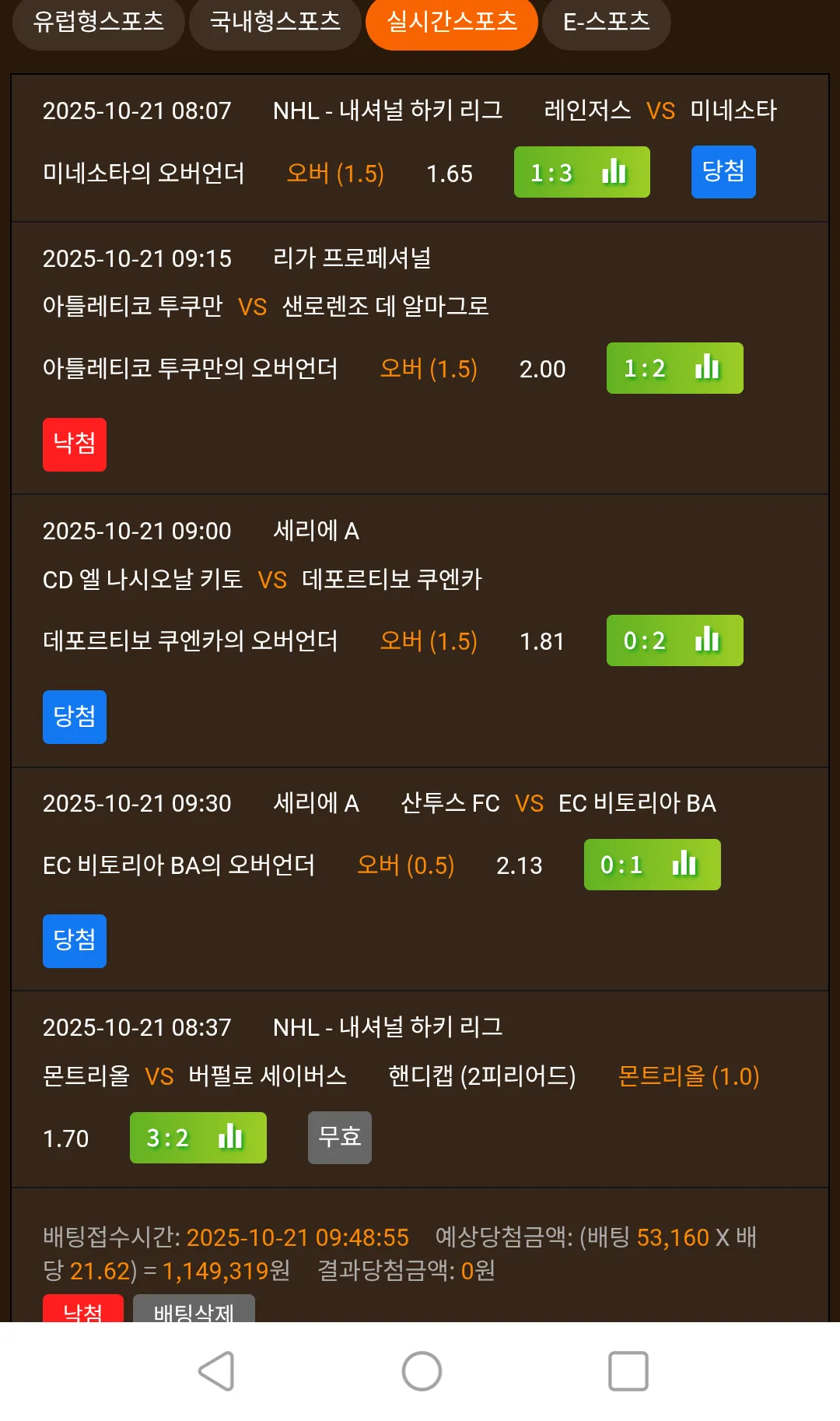Tap the 배팅삭제 button
Screen dimensions: 840x1421
tap(194, 1310)
